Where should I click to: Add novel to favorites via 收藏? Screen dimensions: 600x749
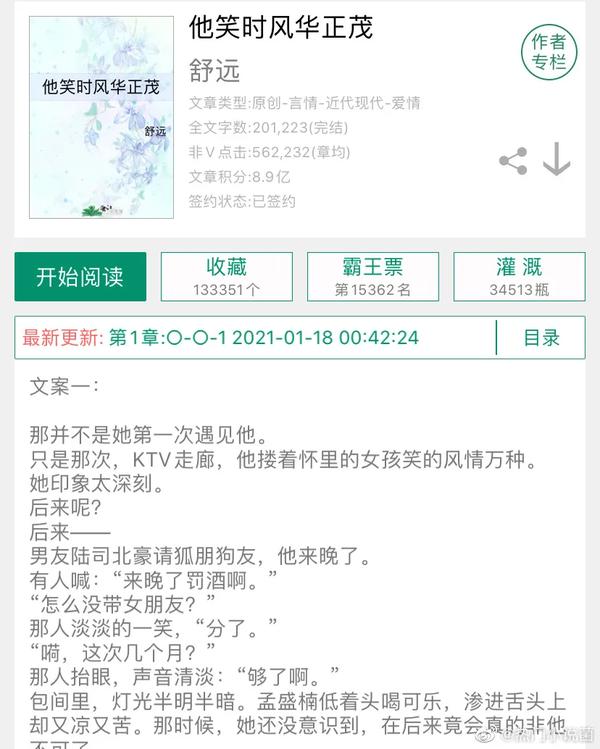[226, 277]
